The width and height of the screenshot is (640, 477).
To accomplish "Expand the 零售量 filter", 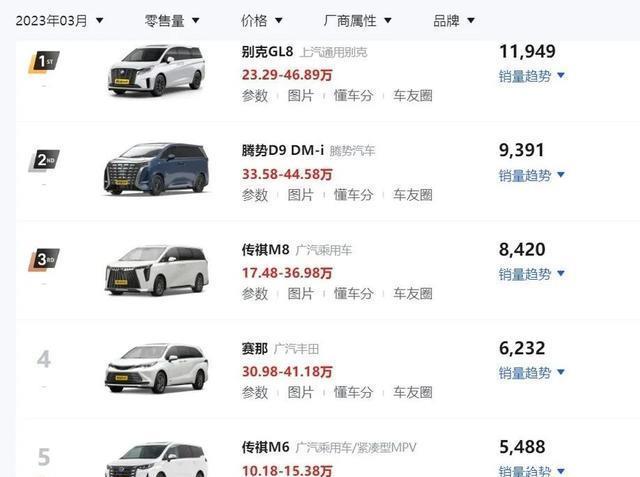I will click(x=172, y=20).
